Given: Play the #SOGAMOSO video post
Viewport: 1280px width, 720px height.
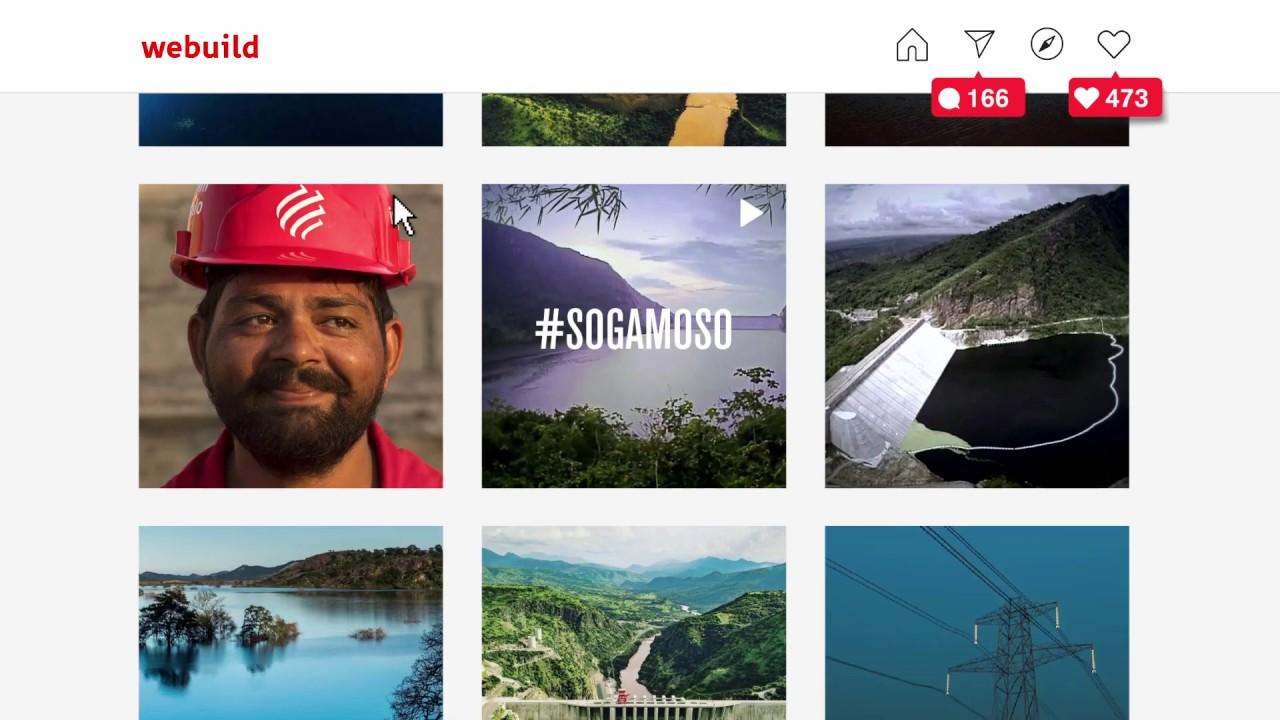Looking at the screenshot, I should point(633,336).
